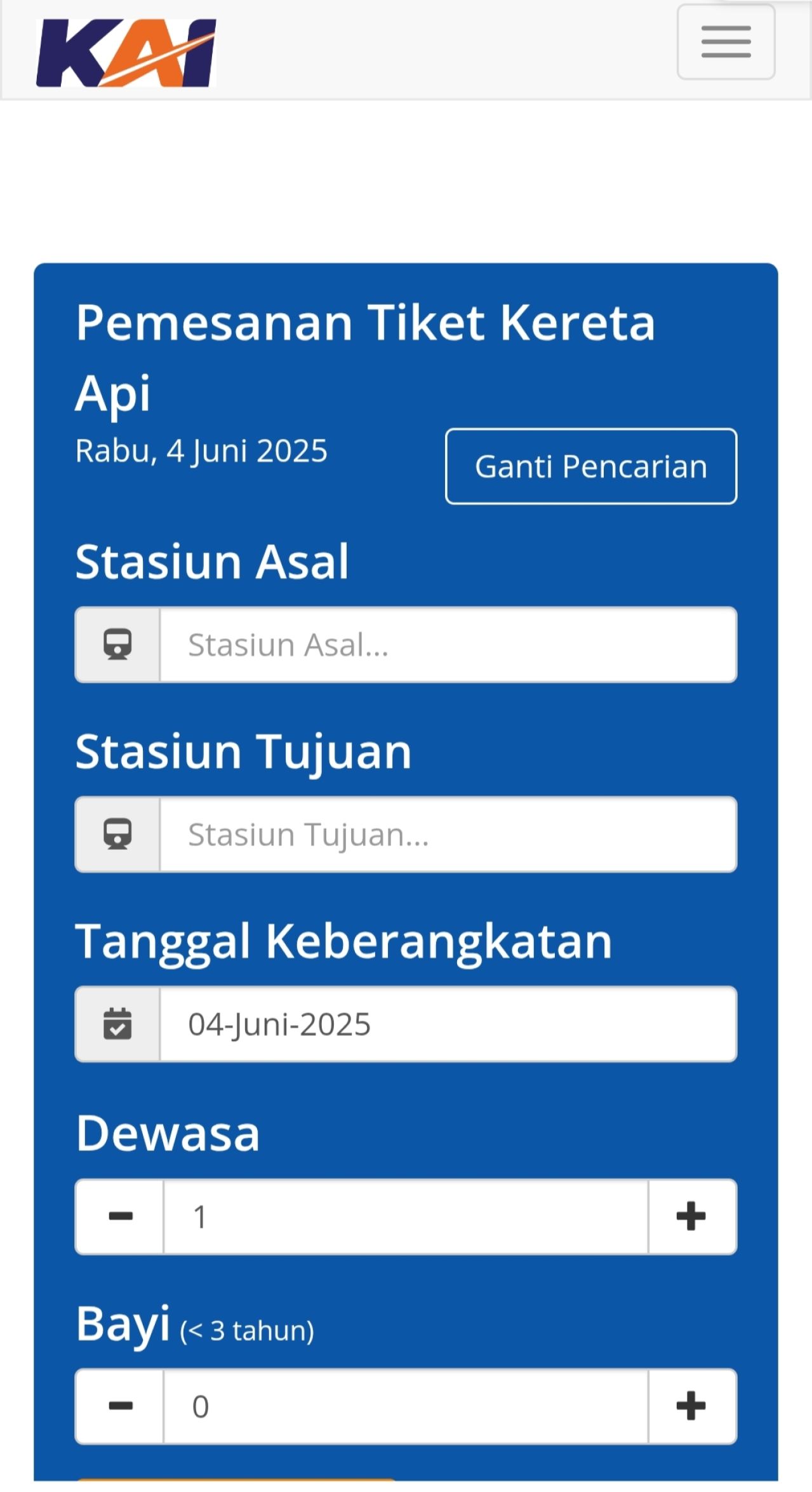This screenshot has height=1492, width=812.
Task: Open the Tanggal Keberangkatan date picker
Action: pyautogui.click(x=448, y=1024)
